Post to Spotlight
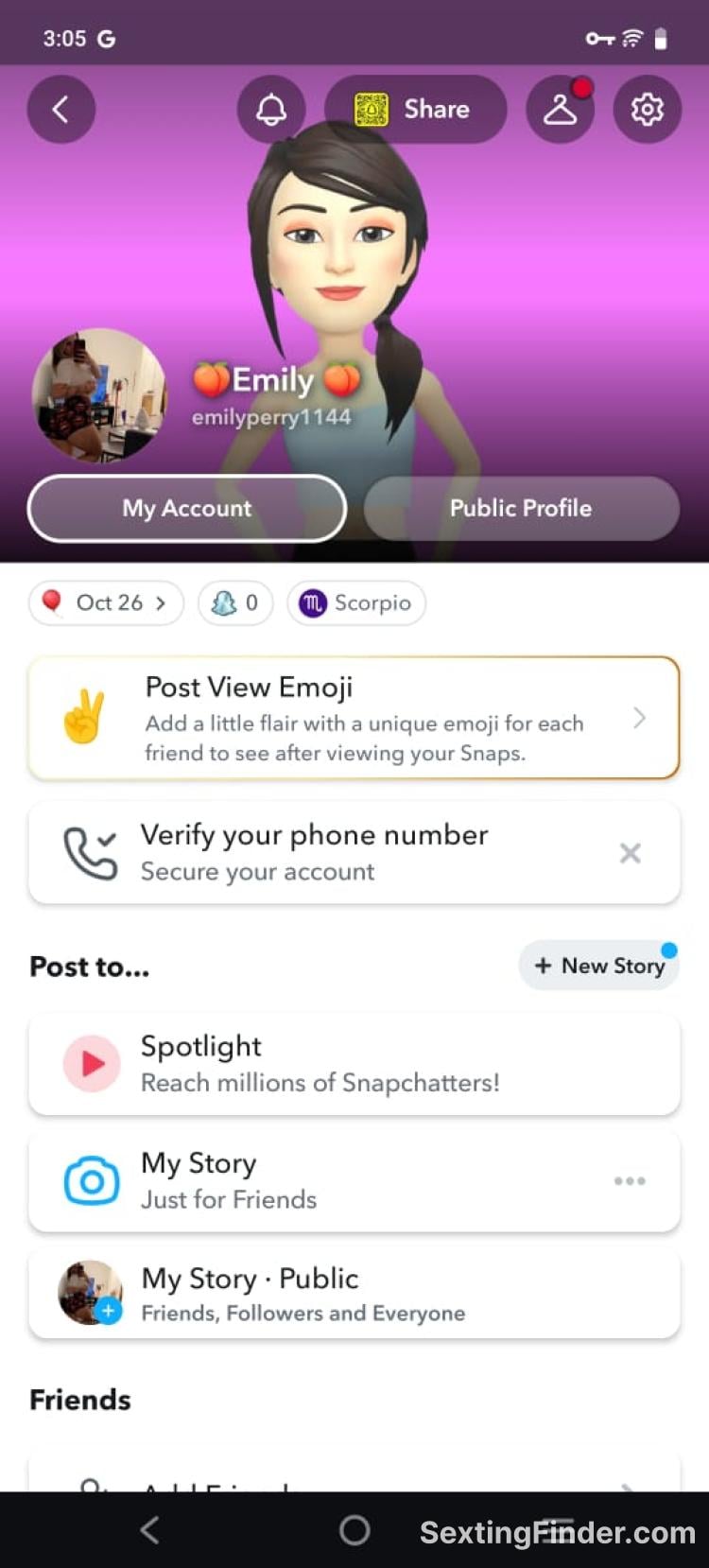 click(x=354, y=1064)
